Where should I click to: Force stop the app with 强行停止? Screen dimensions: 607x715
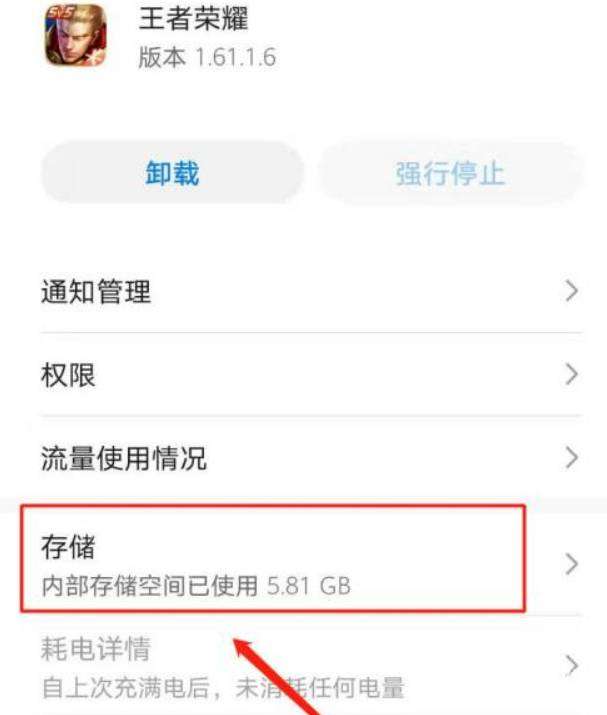pos(448,174)
